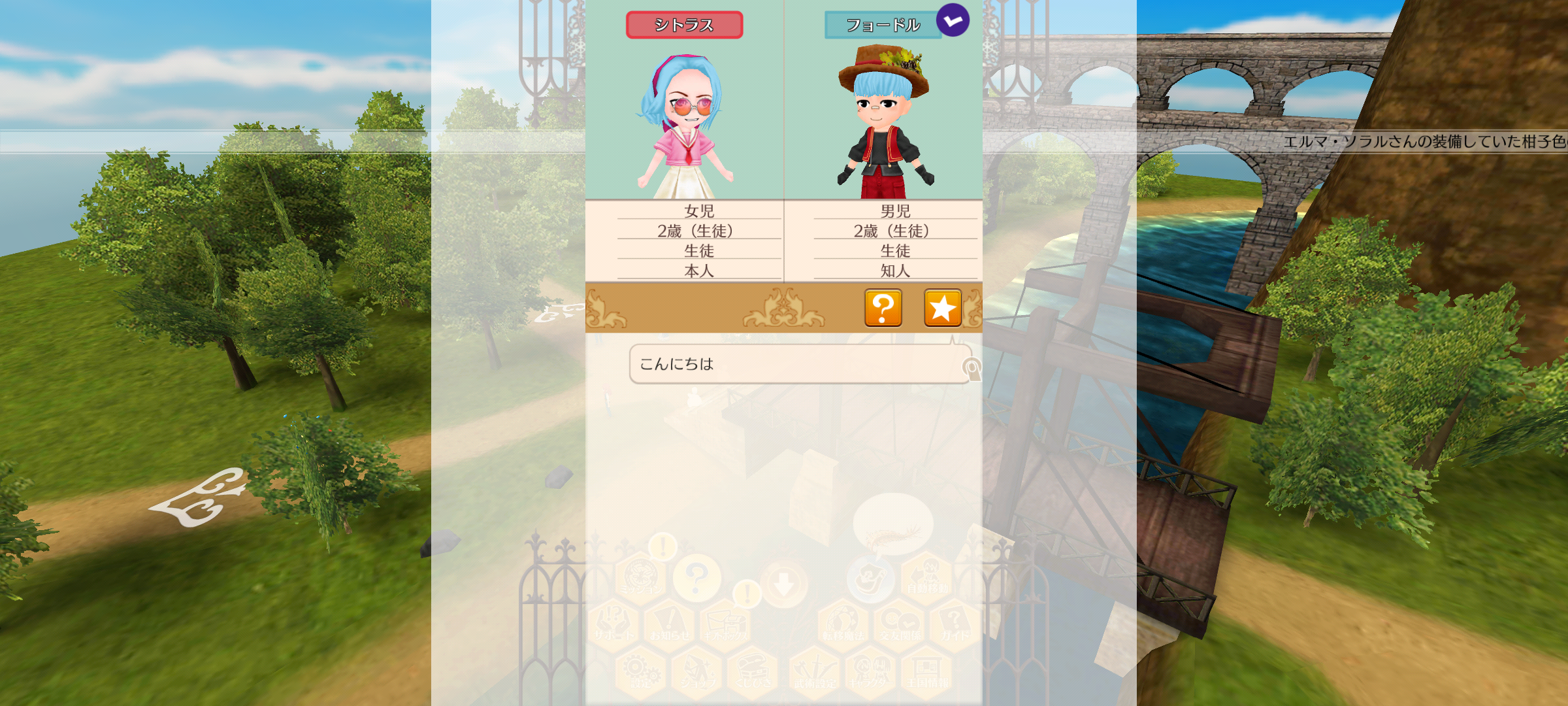This screenshot has height=706, width=1568.
Task: Tap the purple check icon beside フォードル
Action: tap(953, 20)
